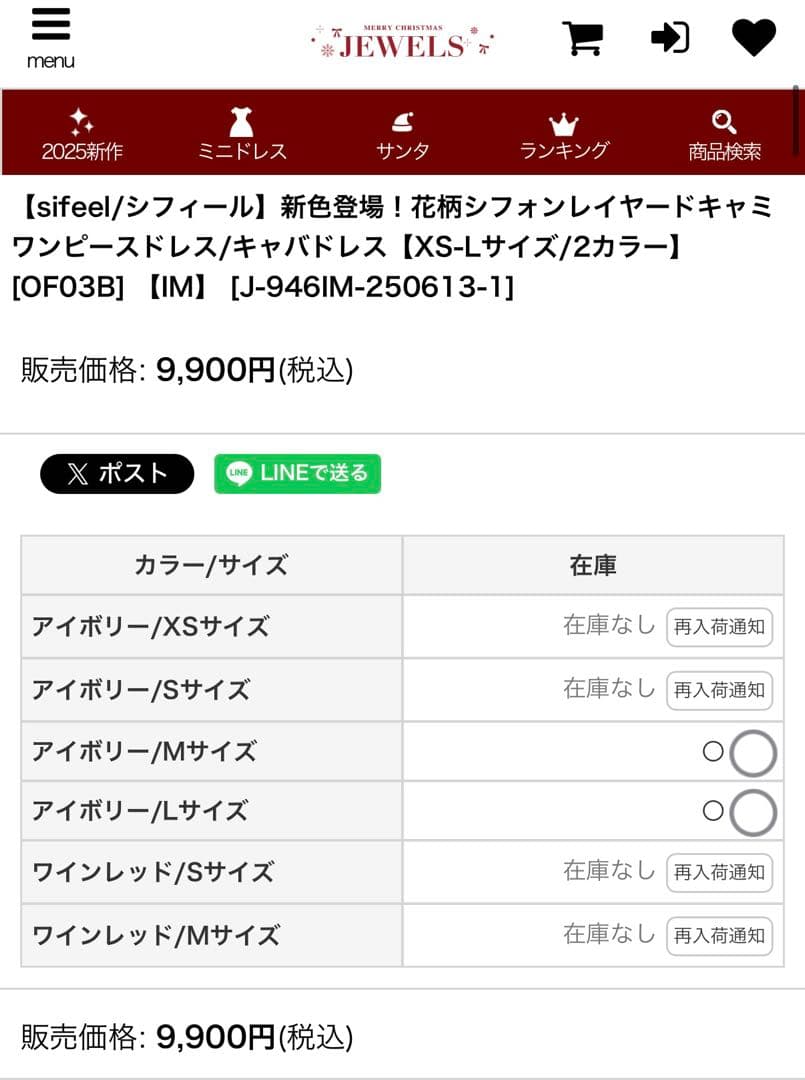Viewport: 805px width, 1080px height.
Task: Request restock alert for ワインレッド/Sサイズ
Action: (719, 872)
